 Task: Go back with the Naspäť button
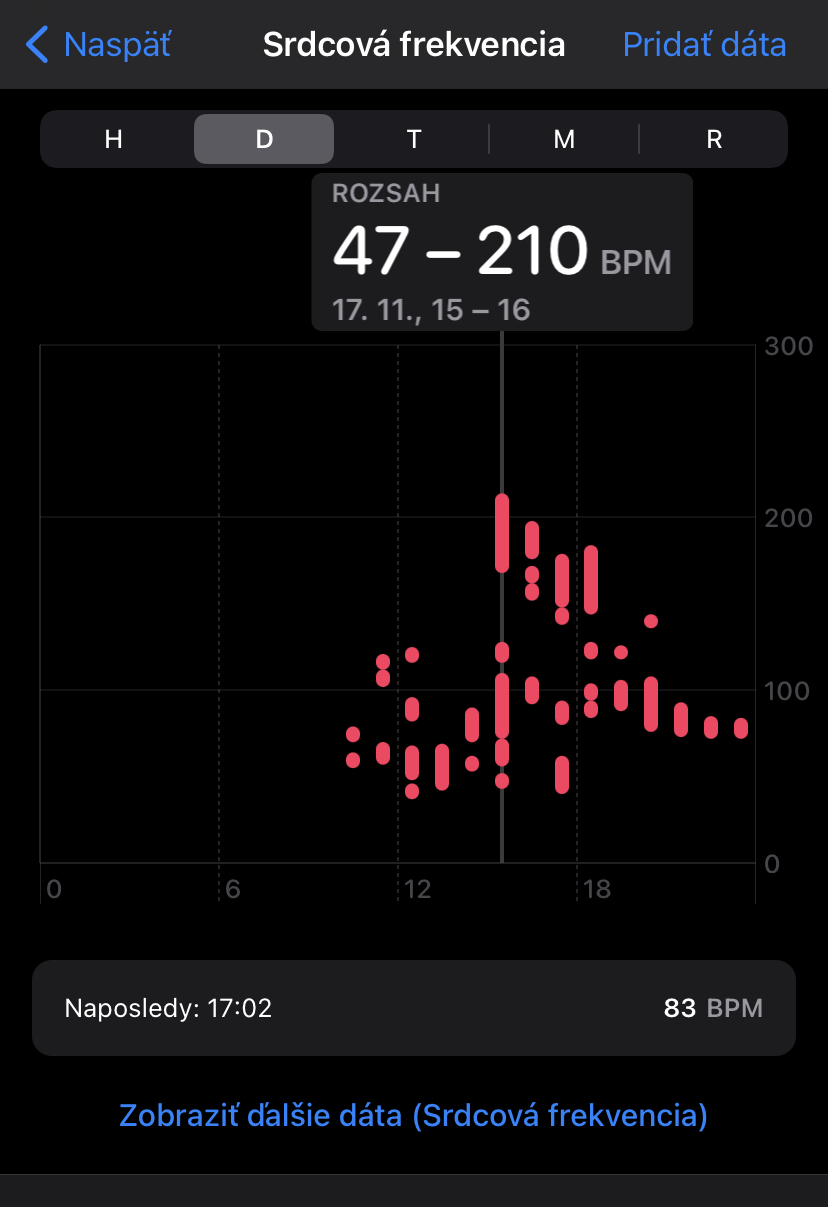(98, 45)
